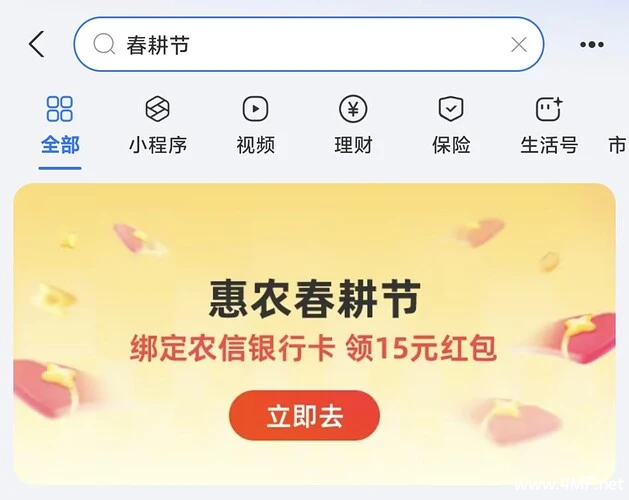Image resolution: width=629 pixels, height=500 pixels.
Task: Switch to the 理财 tab
Action: [353, 125]
